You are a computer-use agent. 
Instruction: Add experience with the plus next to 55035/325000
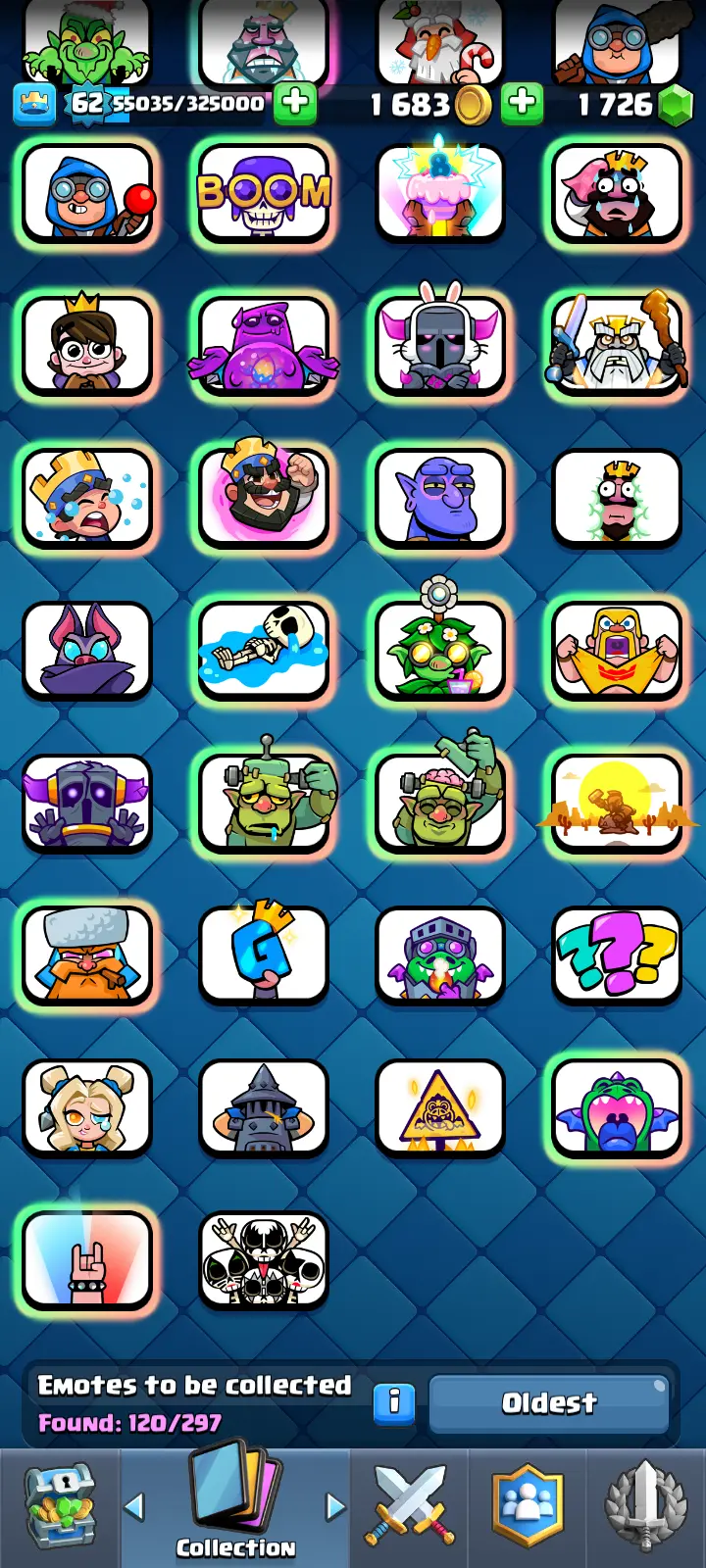click(295, 102)
